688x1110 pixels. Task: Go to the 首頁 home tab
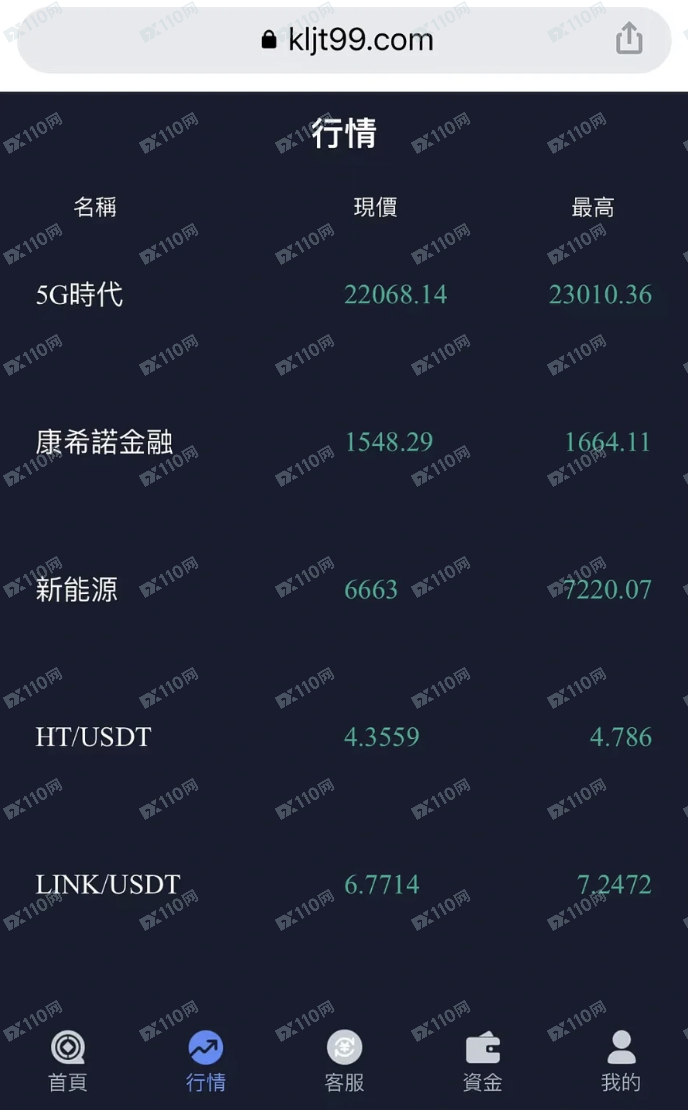tap(68, 1061)
